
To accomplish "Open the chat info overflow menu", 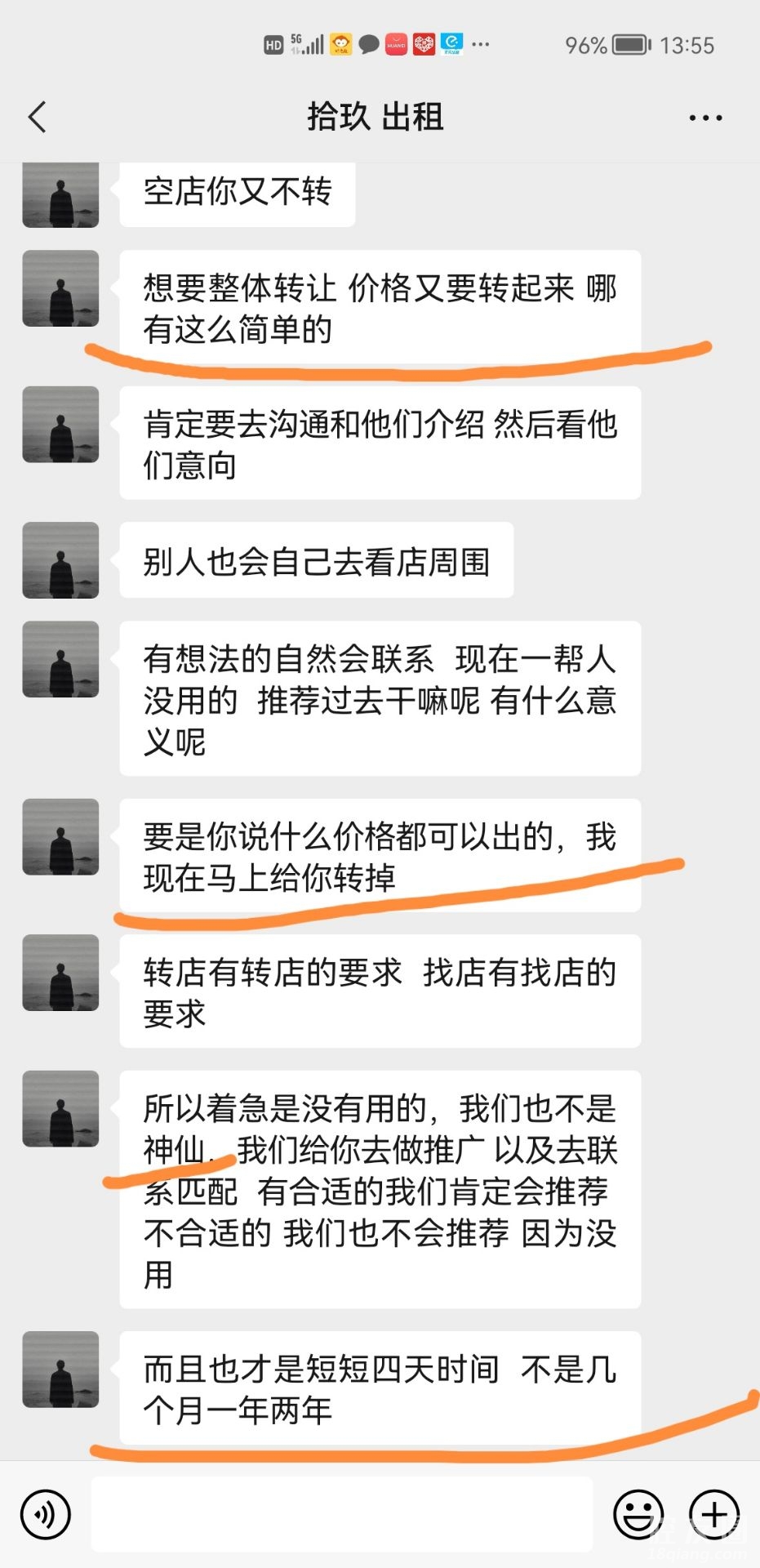I will tap(705, 118).
